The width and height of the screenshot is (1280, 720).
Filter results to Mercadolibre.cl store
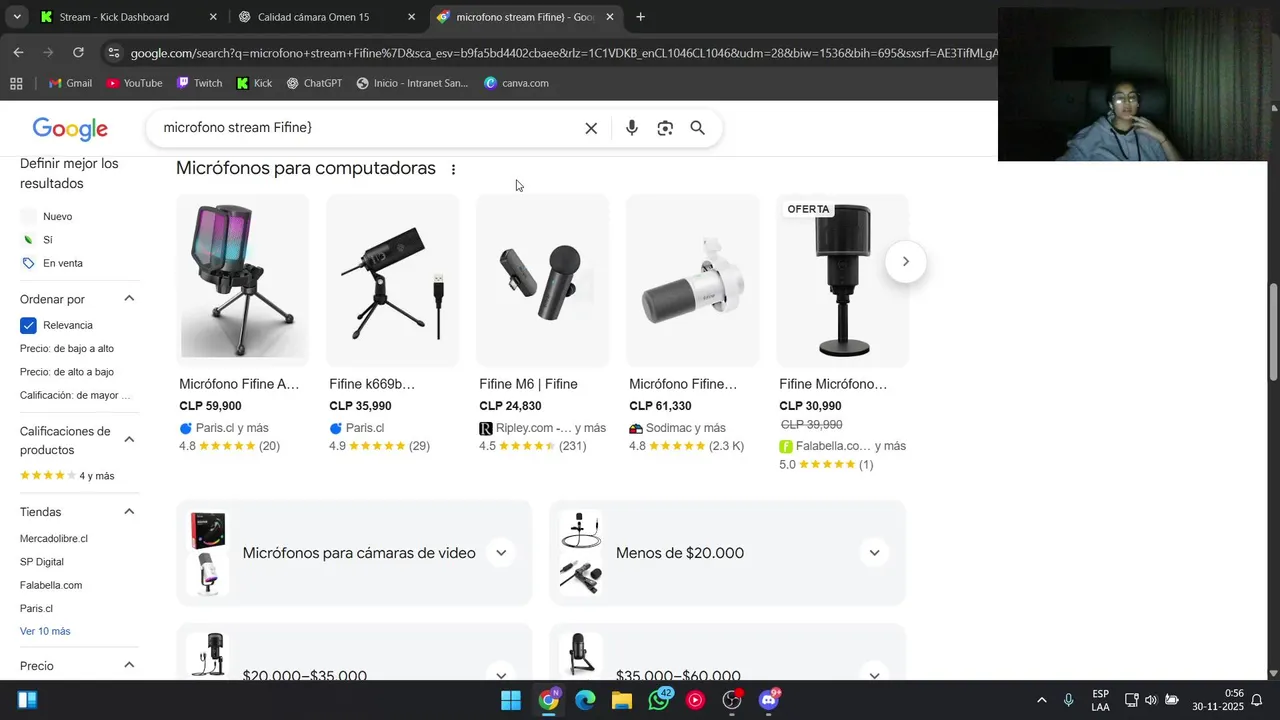[54, 539]
